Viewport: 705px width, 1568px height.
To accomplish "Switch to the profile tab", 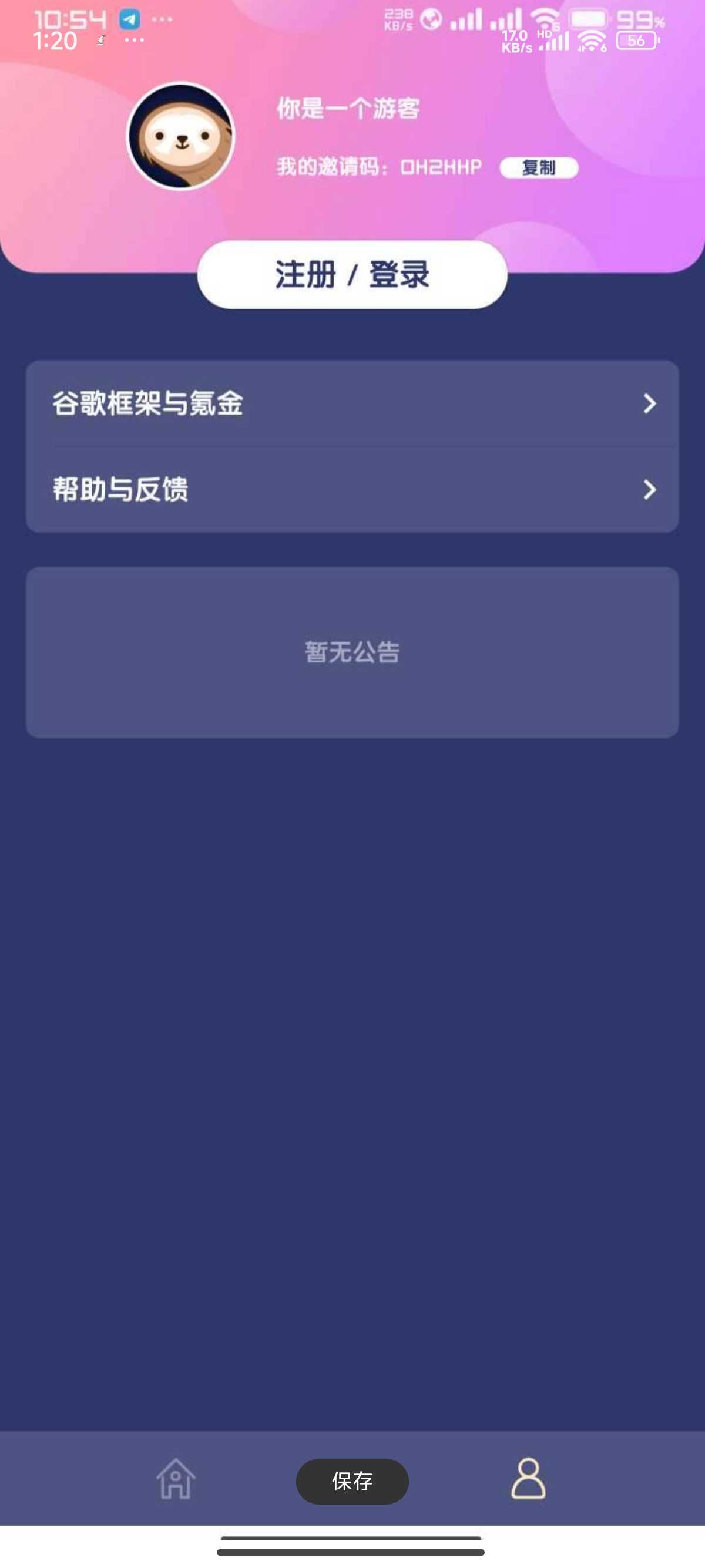I will point(528,1479).
